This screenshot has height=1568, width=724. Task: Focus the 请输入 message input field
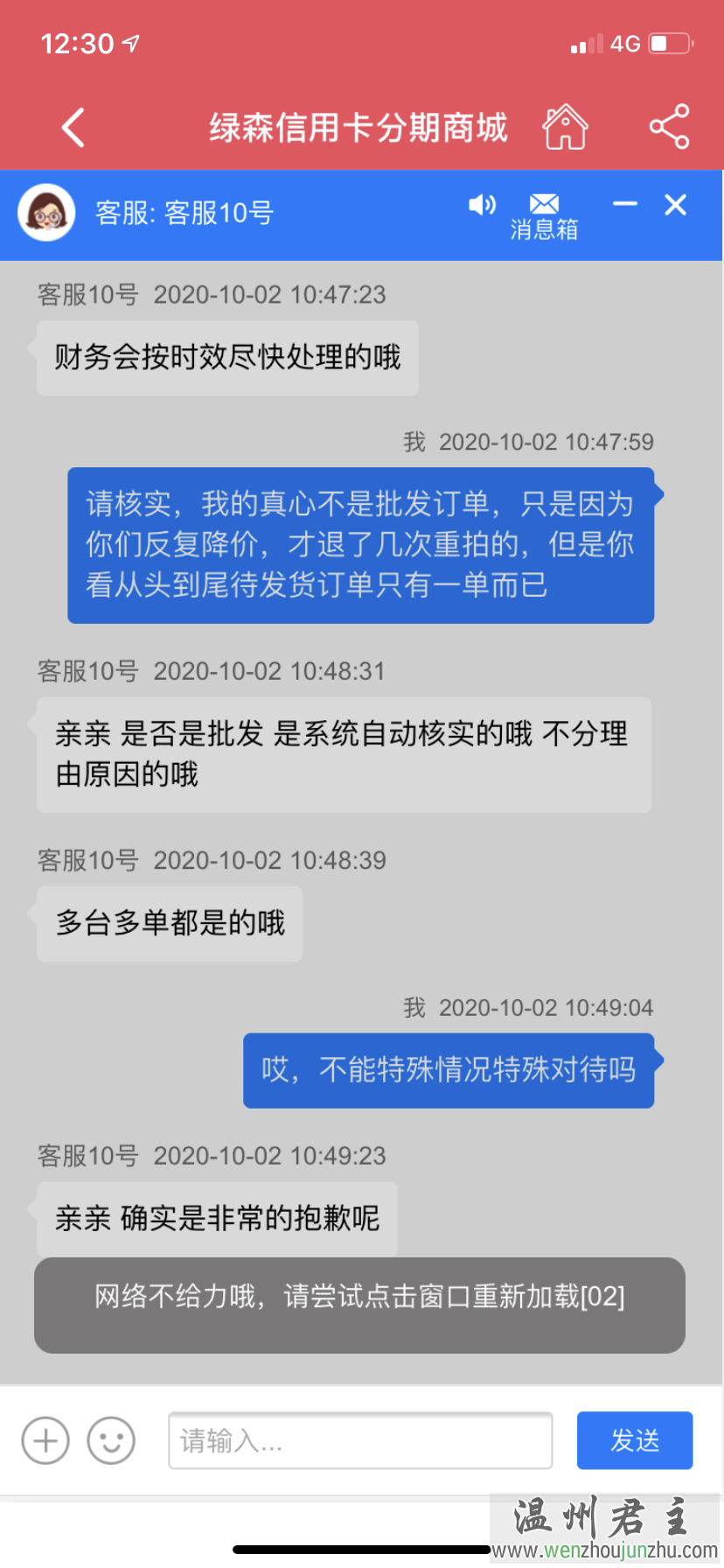(x=360, y=1440)
